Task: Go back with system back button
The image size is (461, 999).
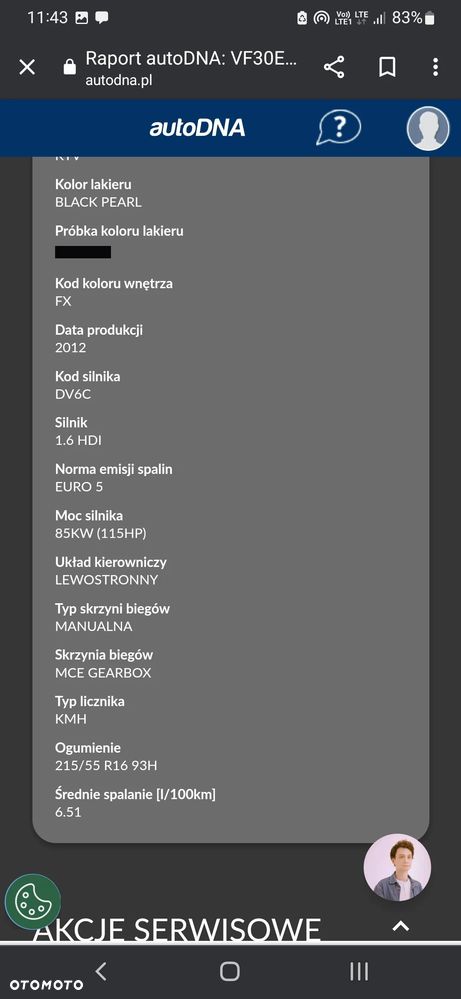Action: 101,971
